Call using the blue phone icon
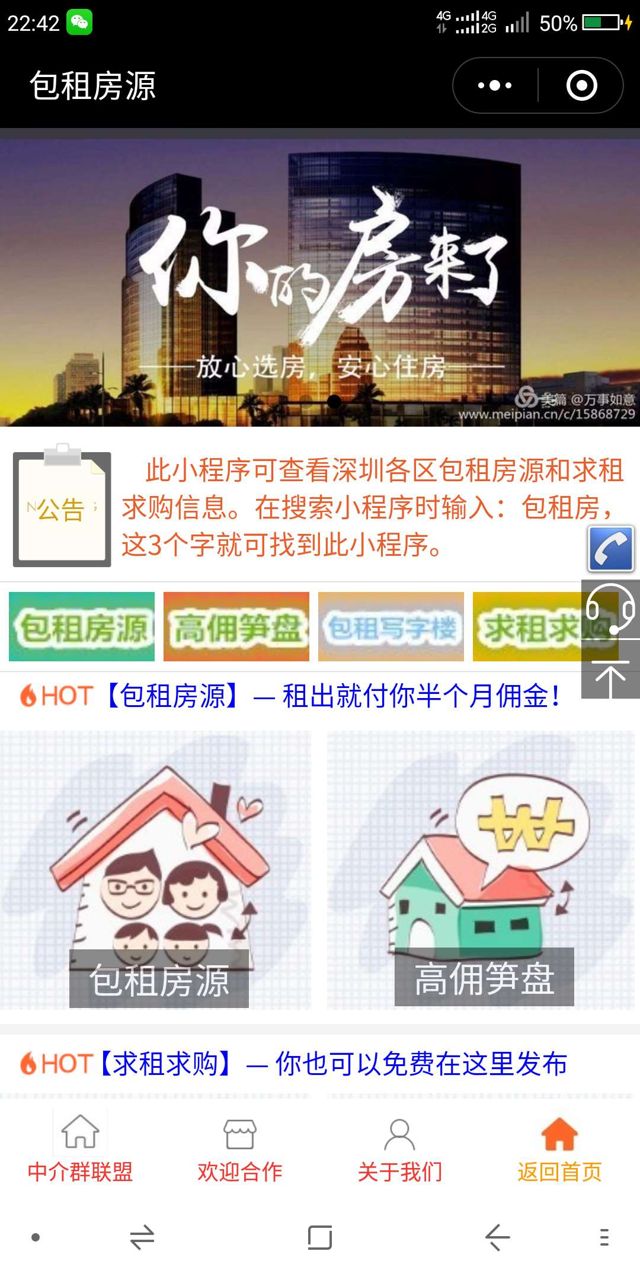This screenshot has height=1280, width=640. [611, 549]
